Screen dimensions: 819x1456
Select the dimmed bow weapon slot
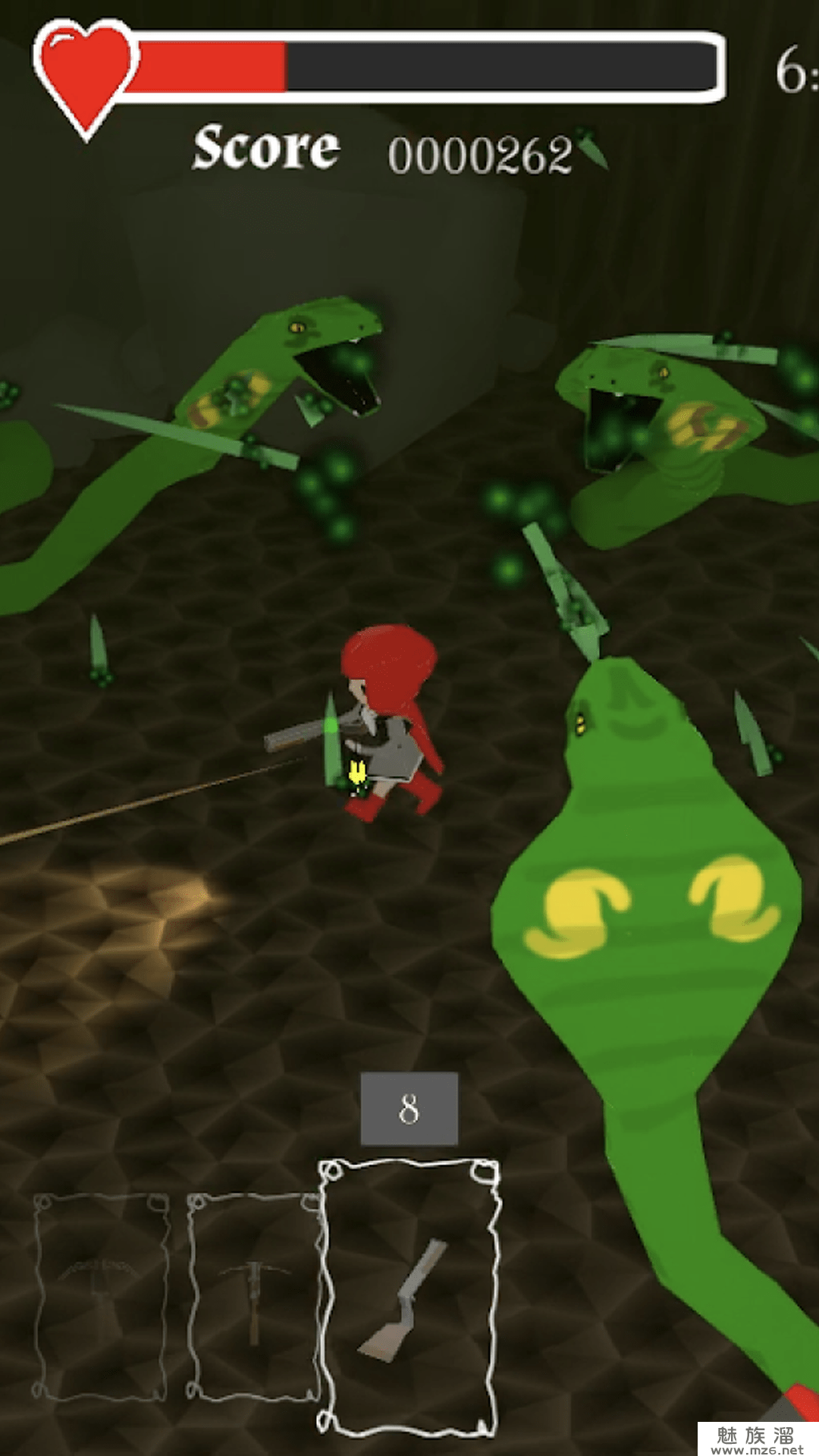click(x=101, y=1295)
